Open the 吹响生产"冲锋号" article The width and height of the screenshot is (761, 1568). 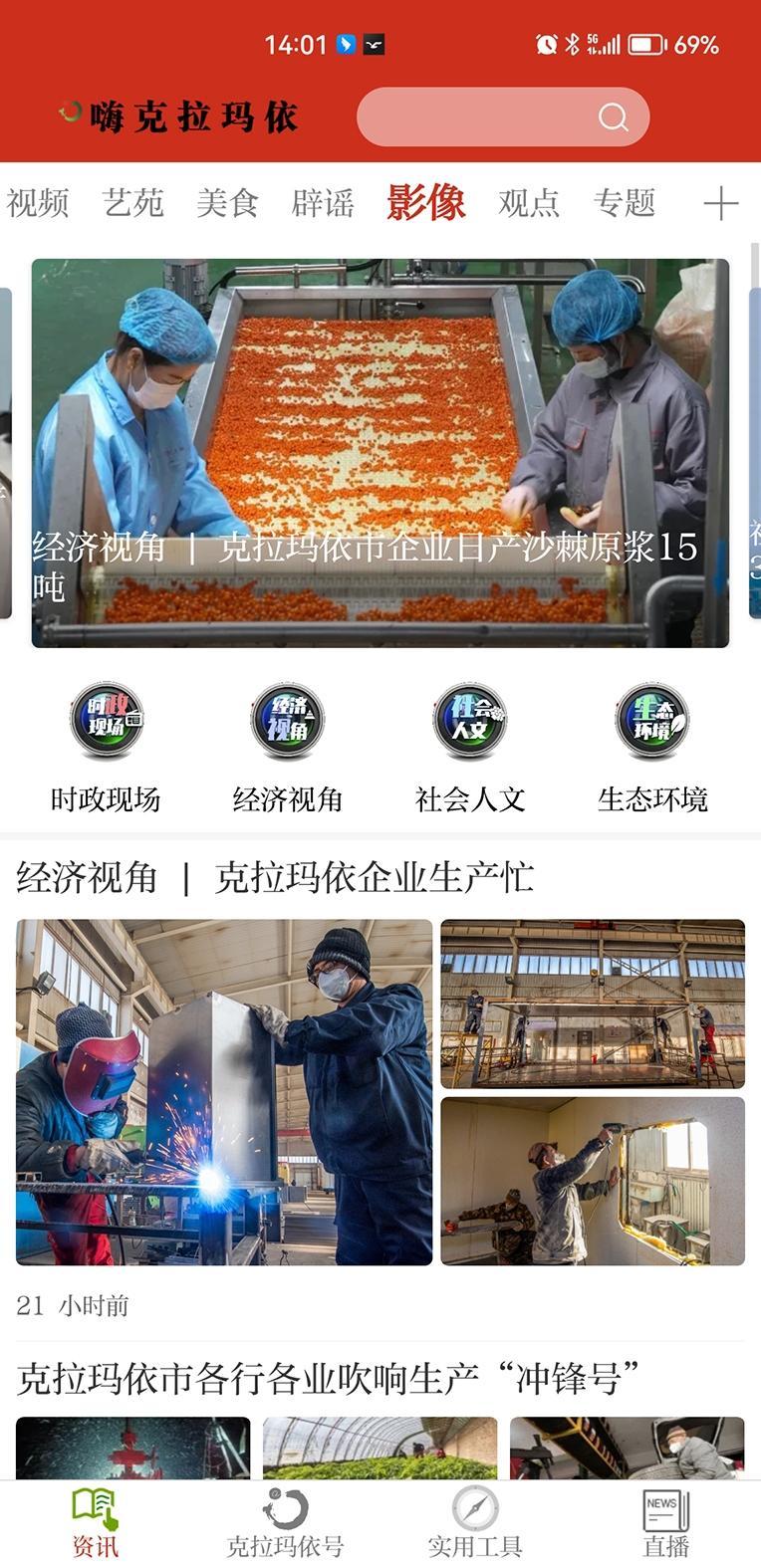point(328,1379)
